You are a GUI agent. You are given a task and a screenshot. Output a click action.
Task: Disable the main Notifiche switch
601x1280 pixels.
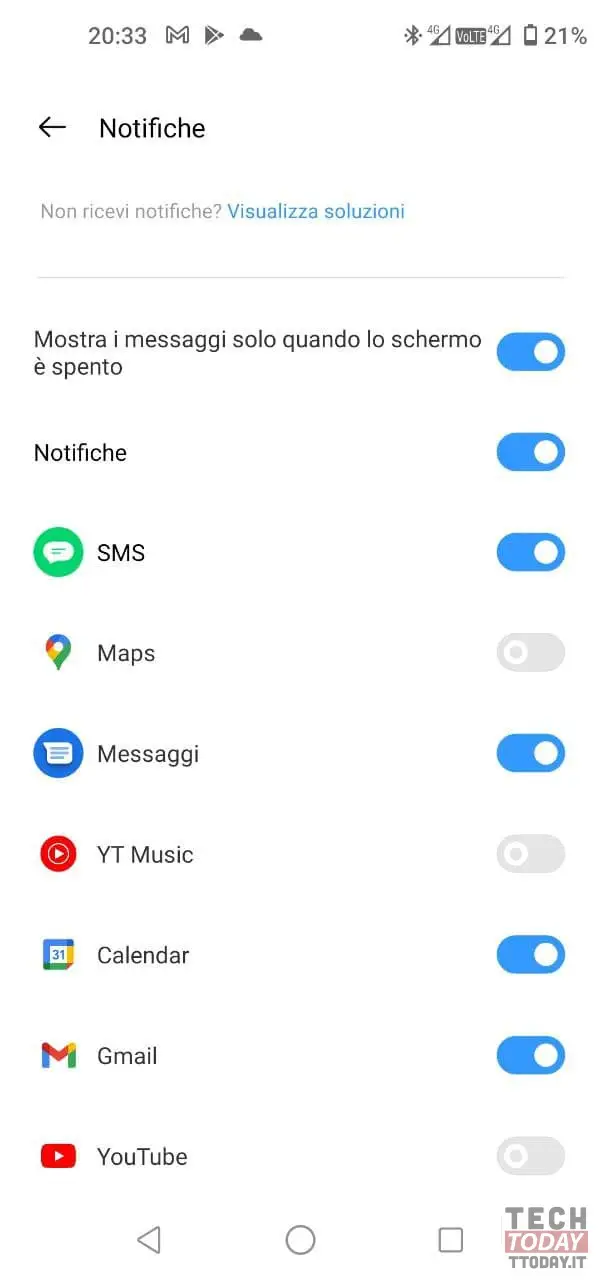point(531,452)
